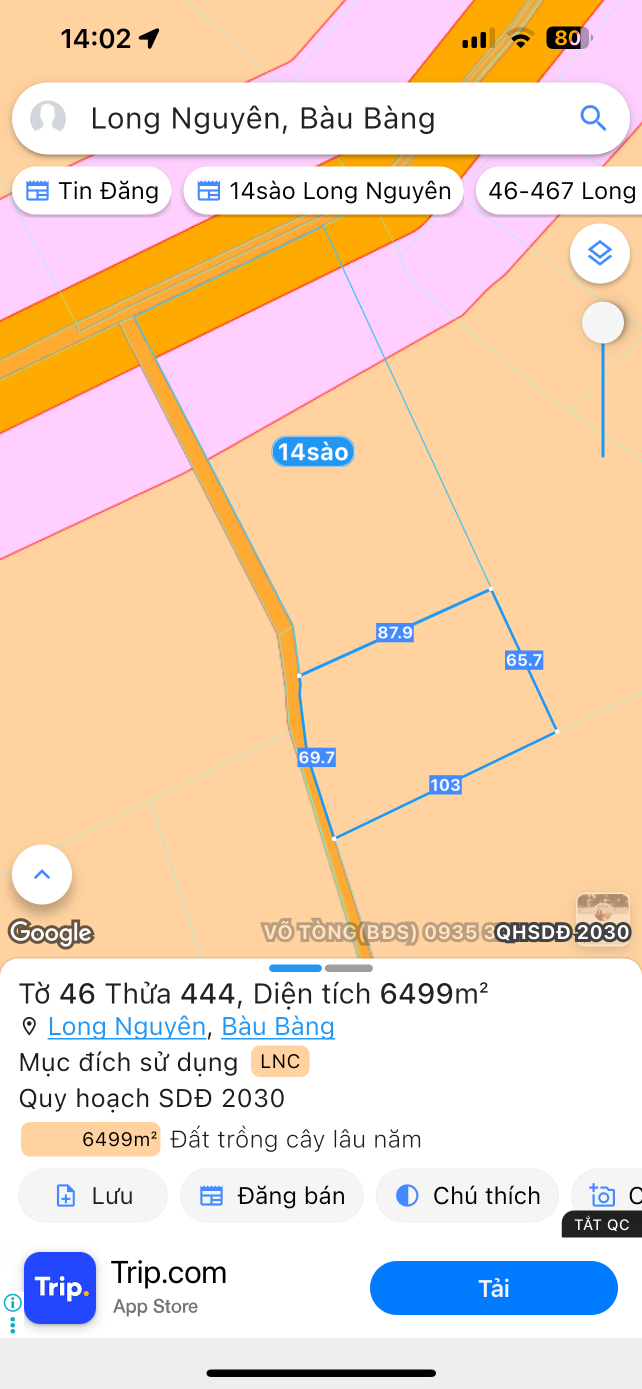This screenshot has height=1389, width=642.
Task: Tap the 14sào marker on map
Action: [313, 452]
